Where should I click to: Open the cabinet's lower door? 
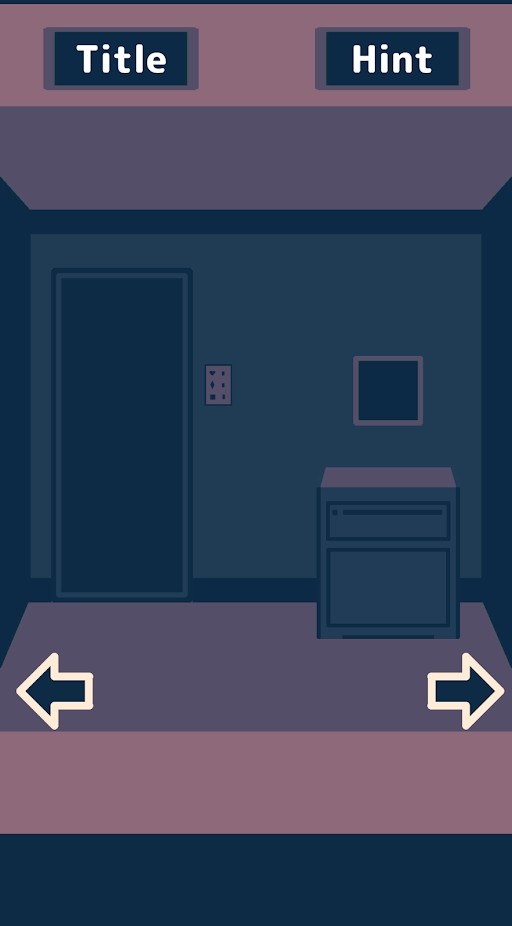388,587
